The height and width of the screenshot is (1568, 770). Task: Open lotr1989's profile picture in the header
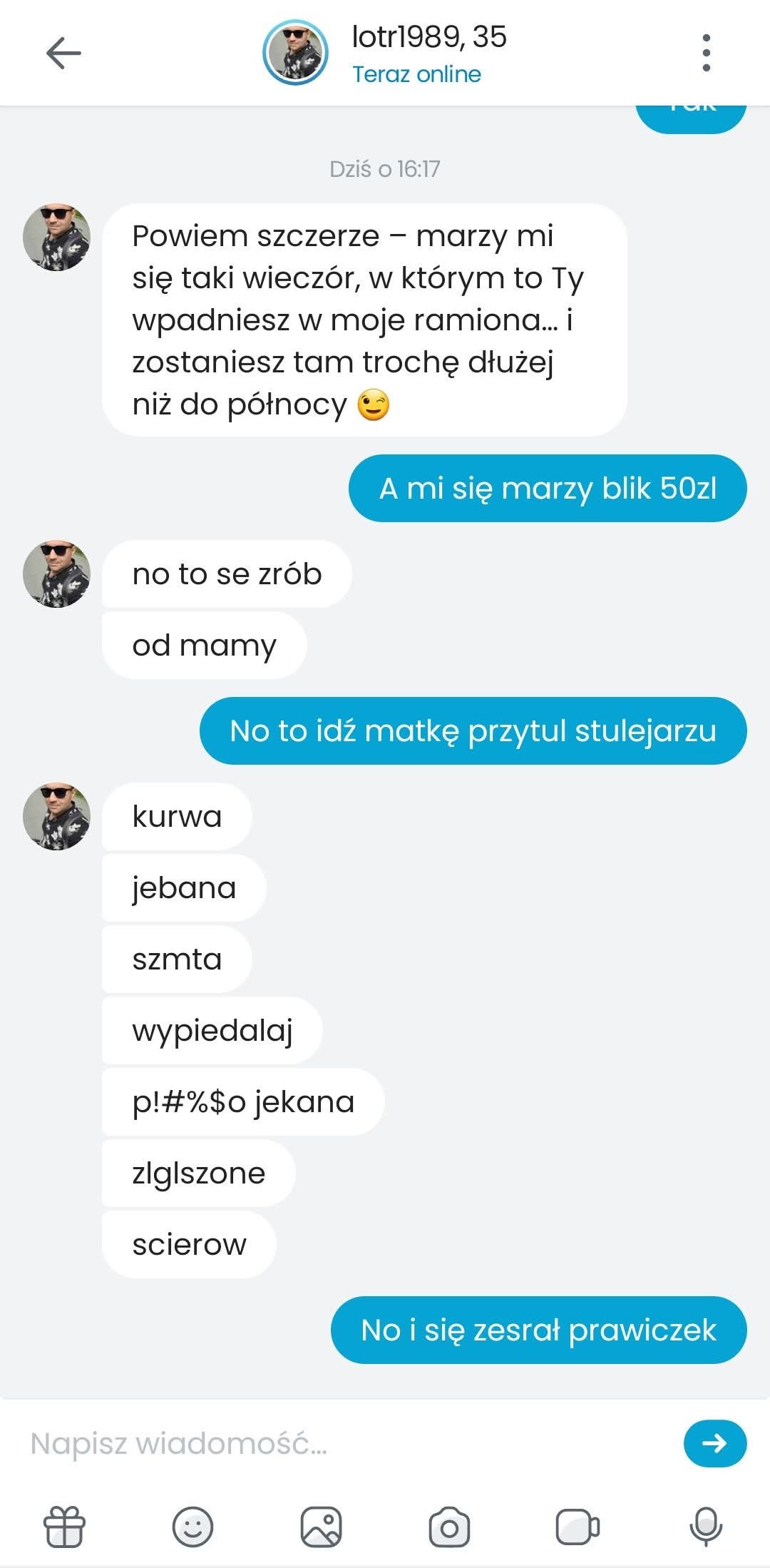click(295, 54)
